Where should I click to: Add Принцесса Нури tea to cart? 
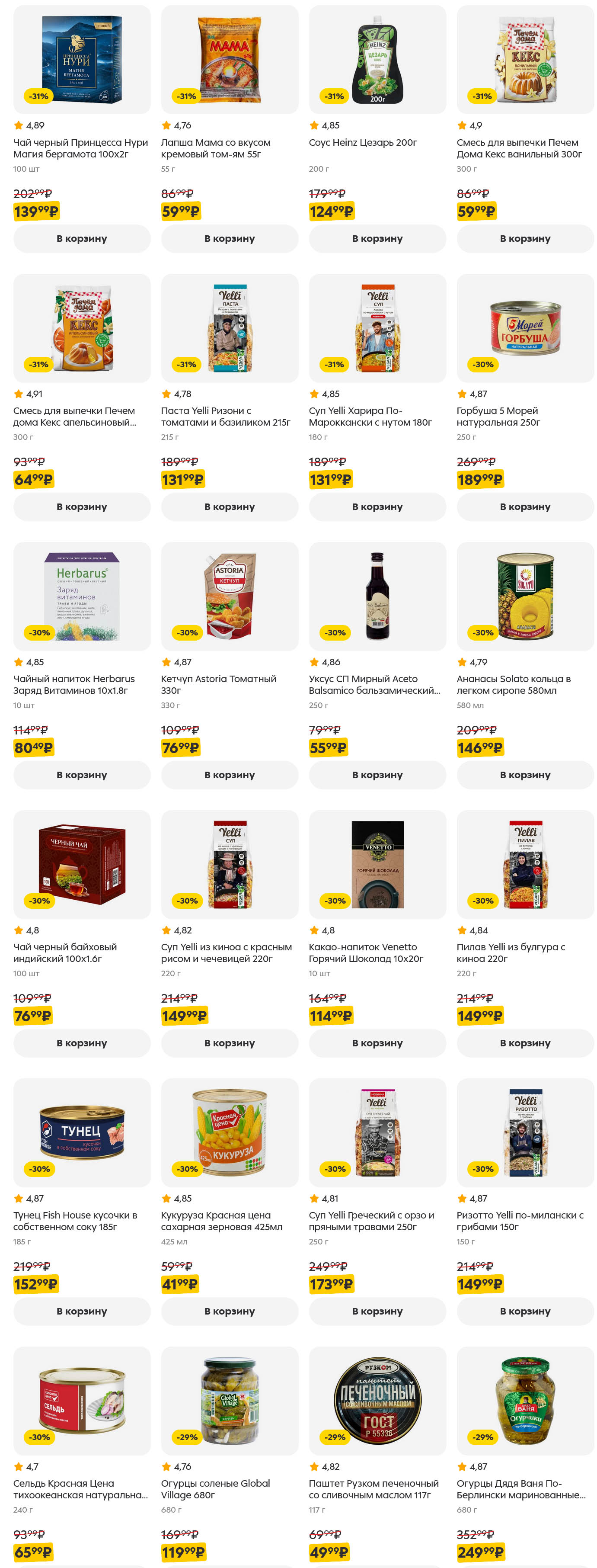pyautogui.click(x=82, y=239)
